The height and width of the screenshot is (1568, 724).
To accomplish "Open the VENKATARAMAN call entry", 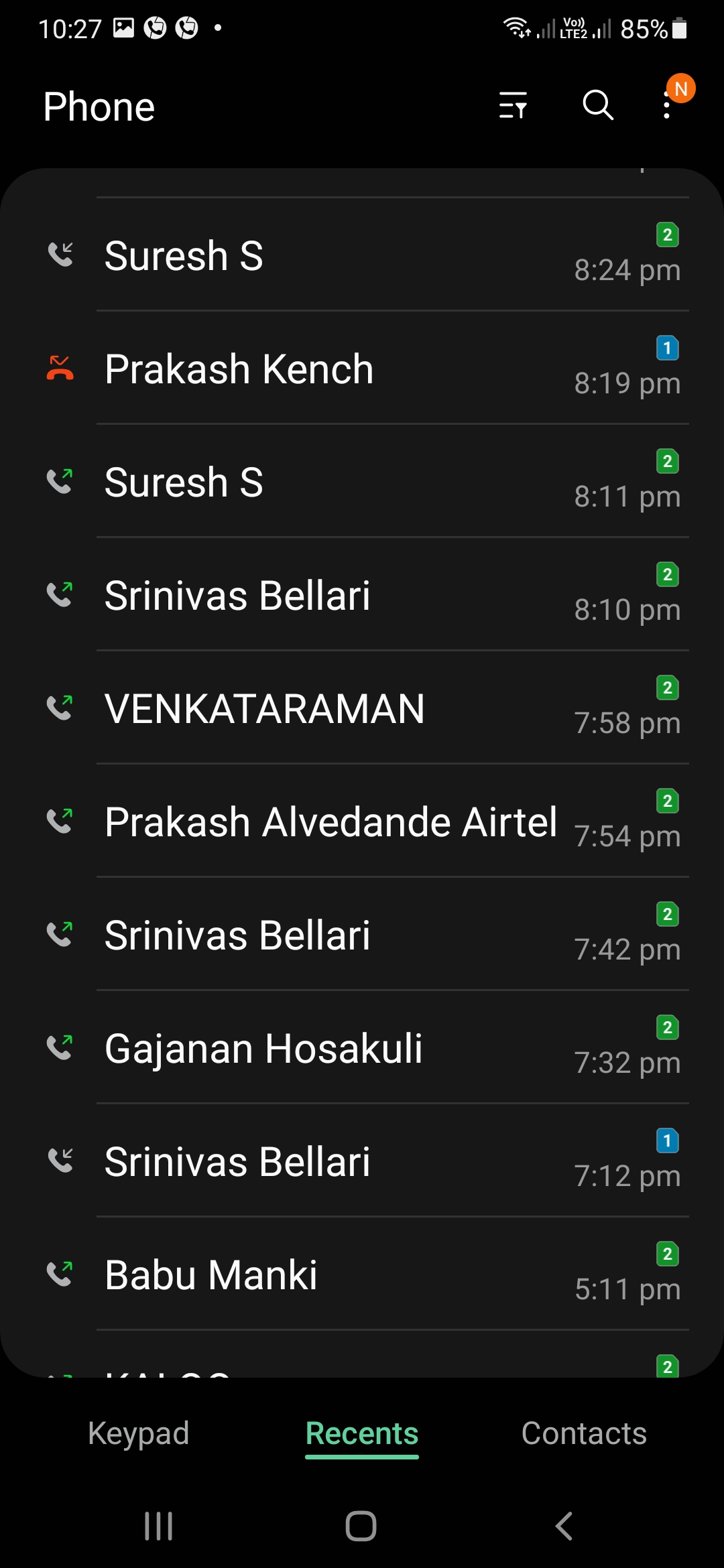I will pyautogui.click(x=362, y=708).
